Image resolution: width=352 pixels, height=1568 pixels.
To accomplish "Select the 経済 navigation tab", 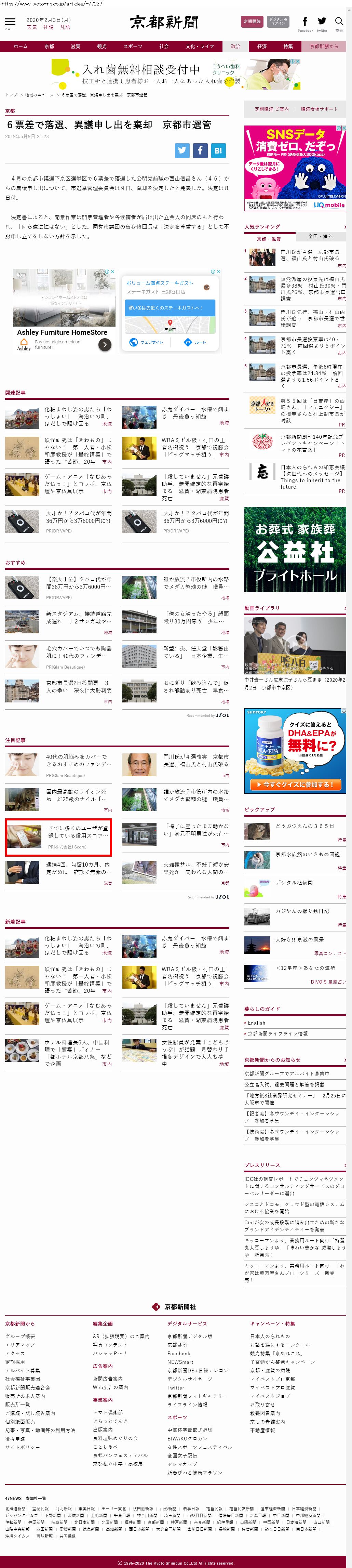I will coord(261,46).
